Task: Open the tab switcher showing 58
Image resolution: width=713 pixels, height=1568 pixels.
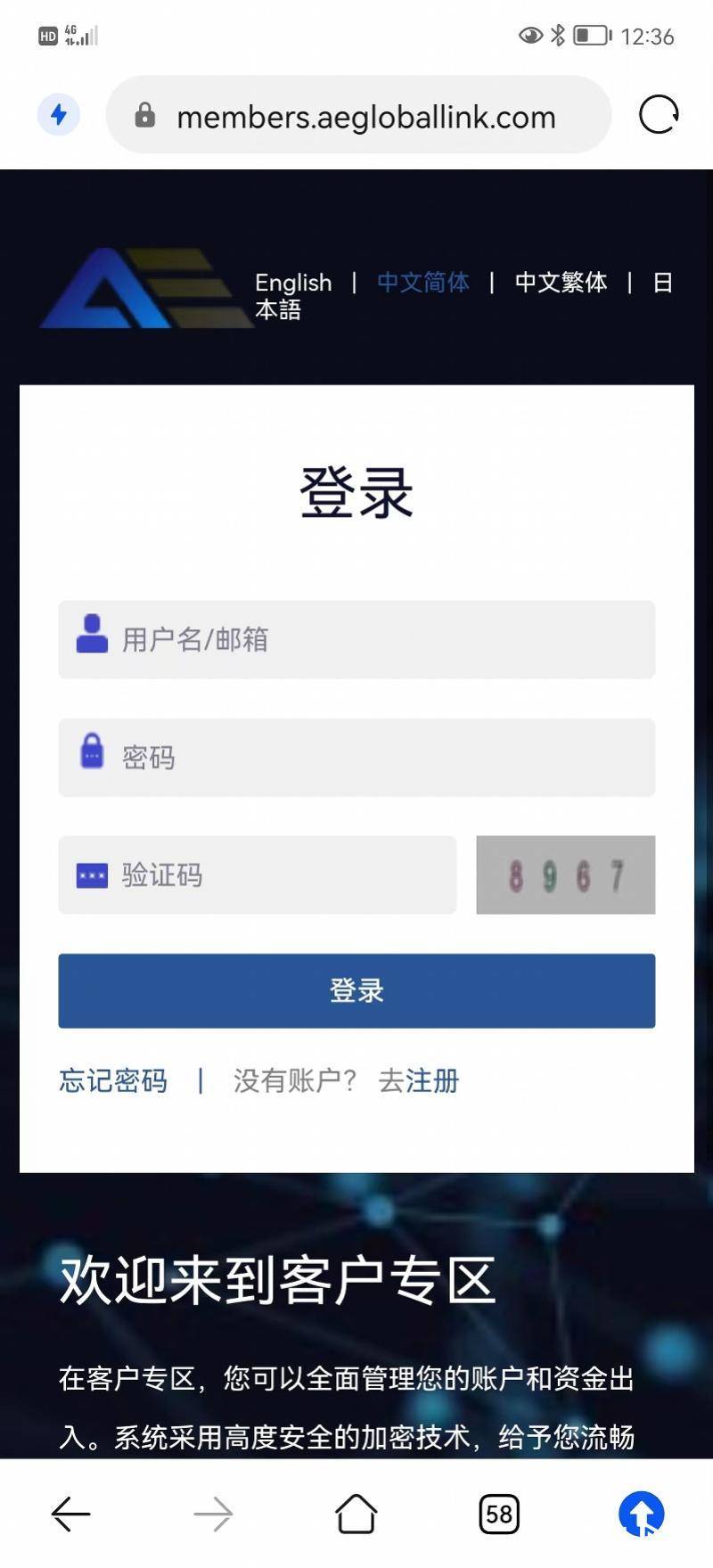Action: click(498, 1513)
